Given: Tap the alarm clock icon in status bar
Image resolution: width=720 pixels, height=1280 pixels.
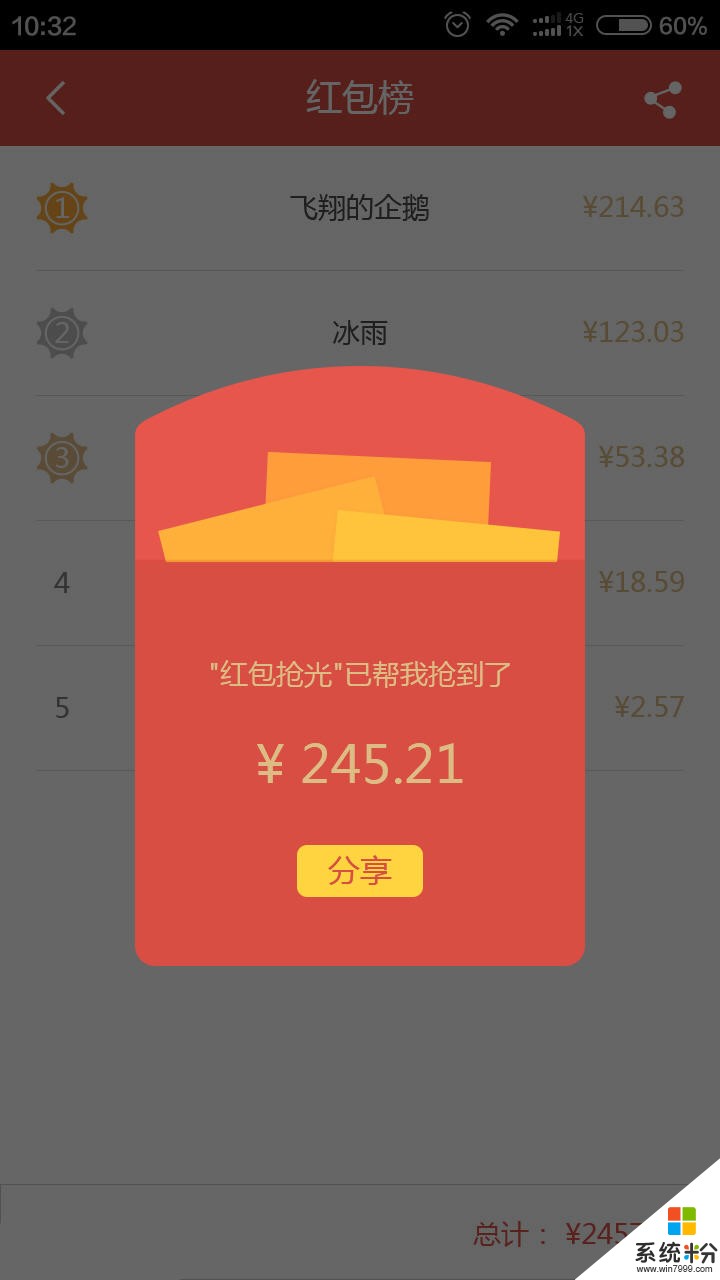Looking at the screenshot, I should pos(455,24).
